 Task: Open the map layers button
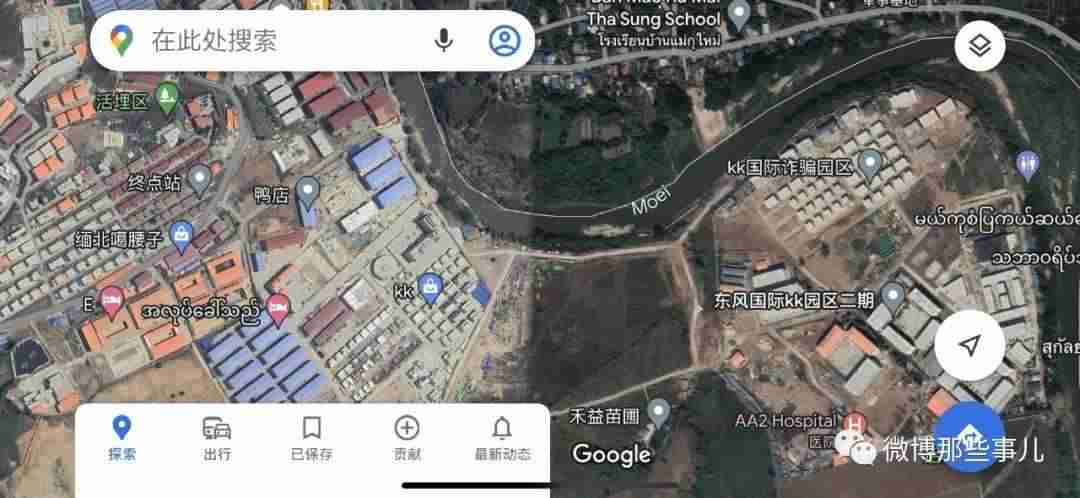980,46
